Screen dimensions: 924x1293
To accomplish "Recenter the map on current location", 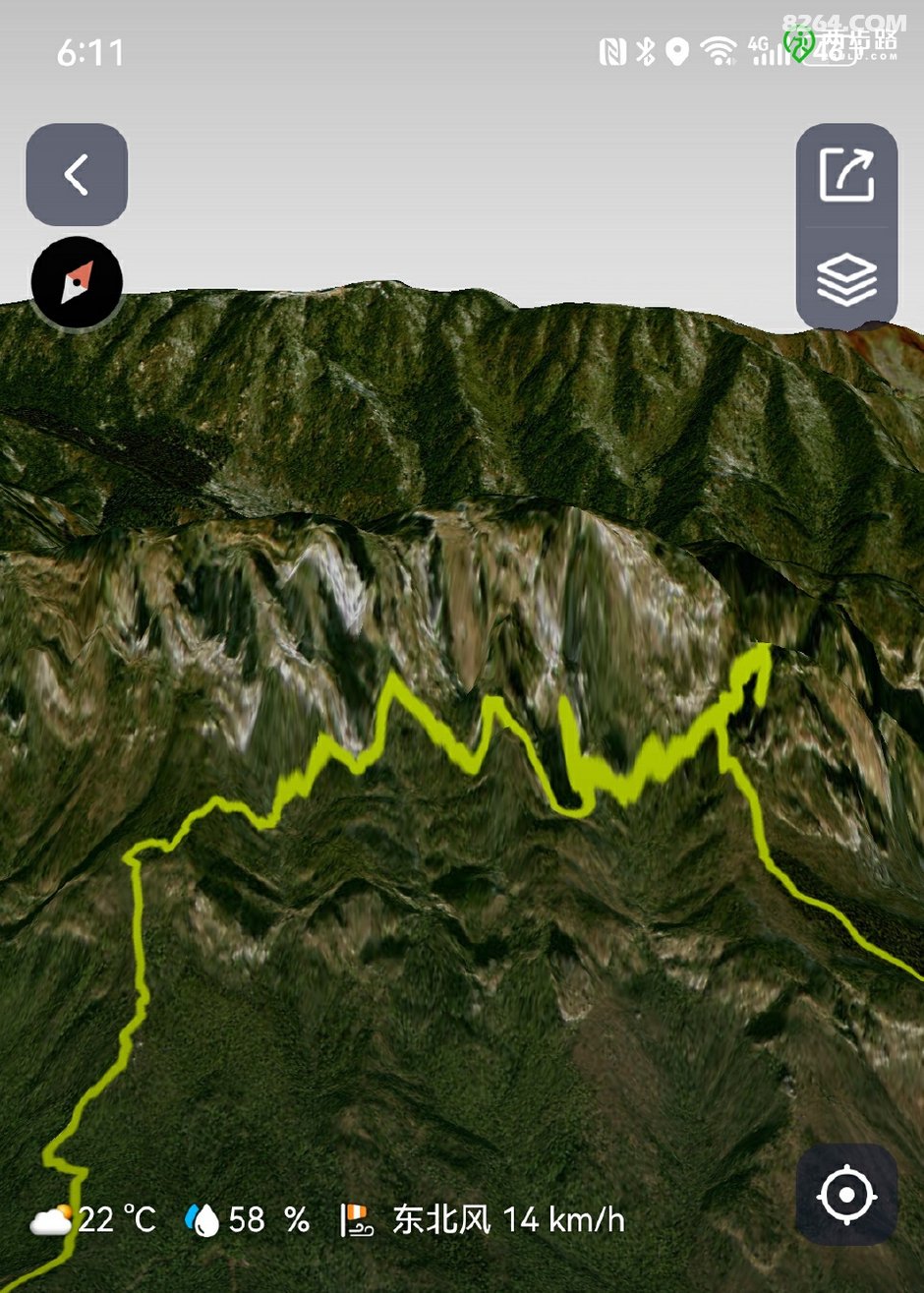I will (x=846, y=1195).
